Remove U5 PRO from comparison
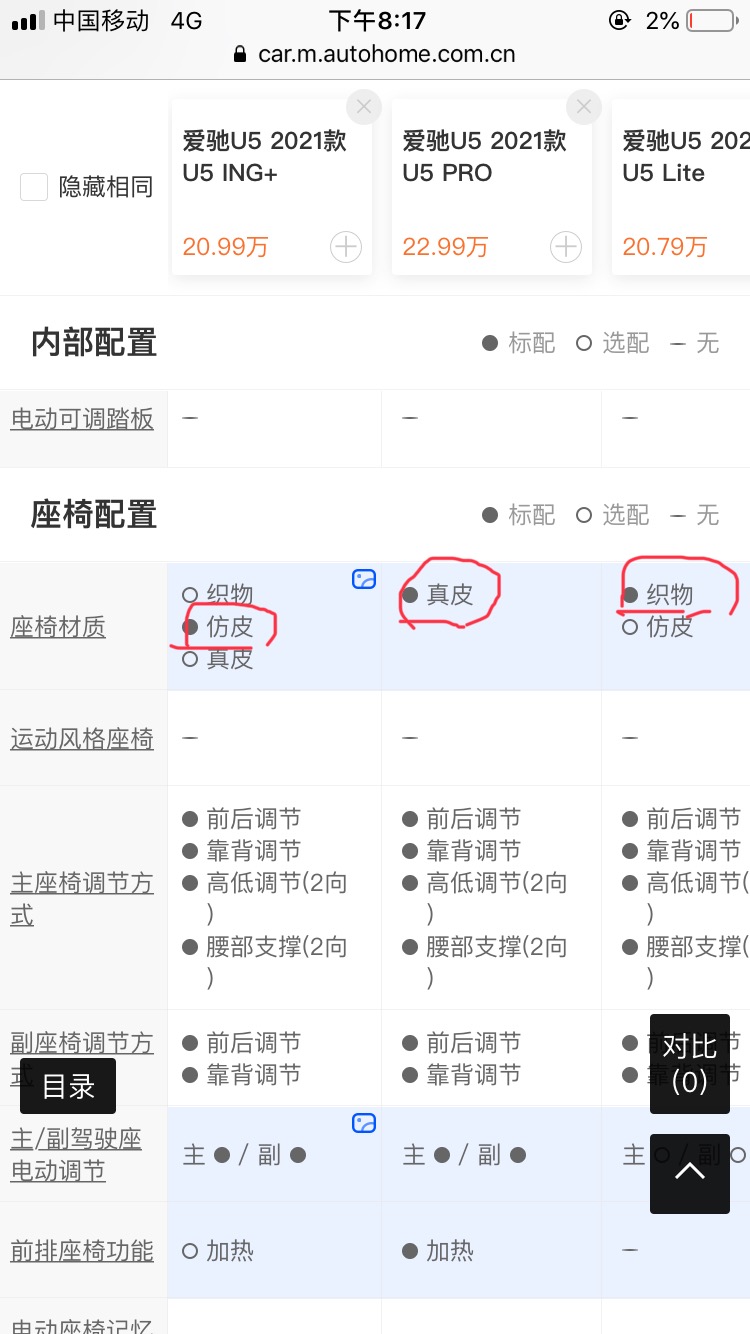This screenshot has height=1334, width=750. pos(584,107)
